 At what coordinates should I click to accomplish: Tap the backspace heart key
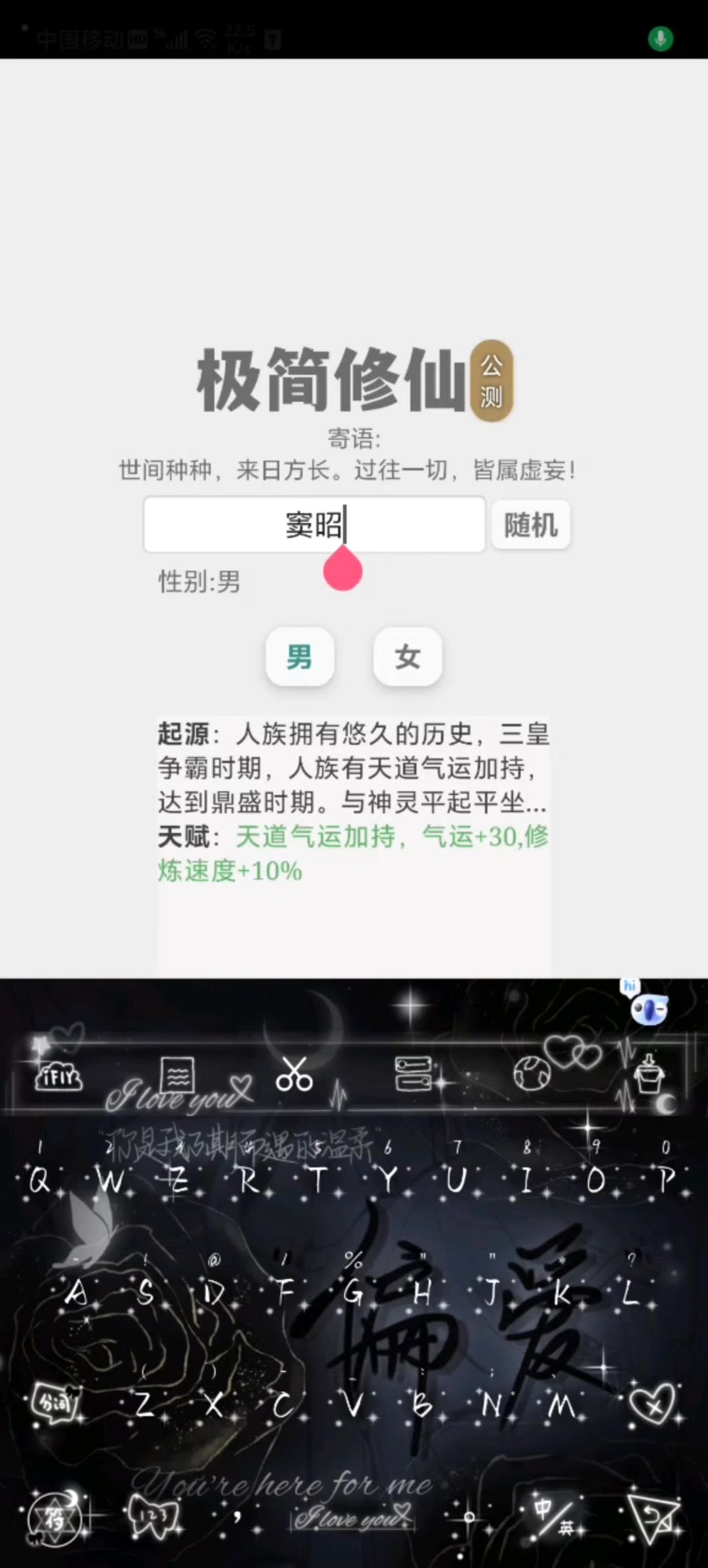tap(650, 1403)
